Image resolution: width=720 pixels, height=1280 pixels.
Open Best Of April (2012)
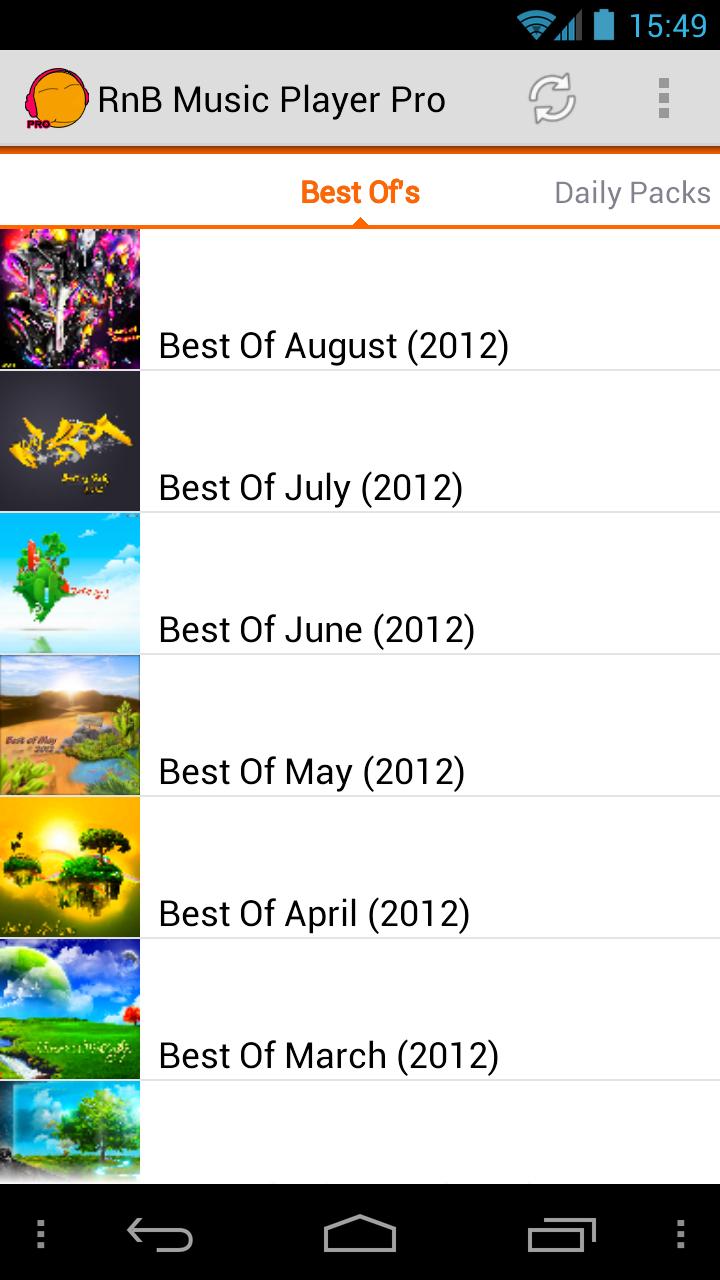click(x=360, y=868)
